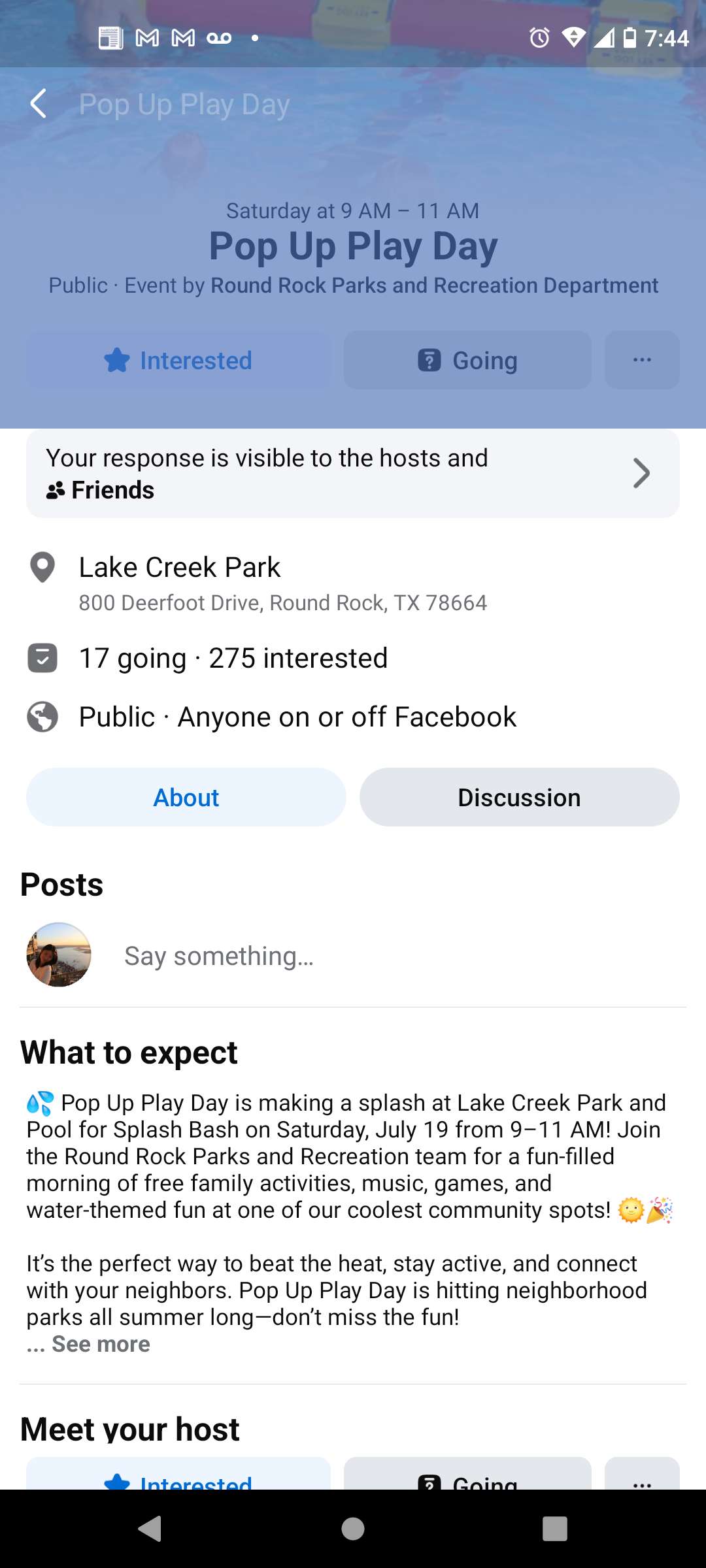The height and width of the screenshot is (1568, 706).
Task: Tap the system back button
Action: tap(150, 1529)
